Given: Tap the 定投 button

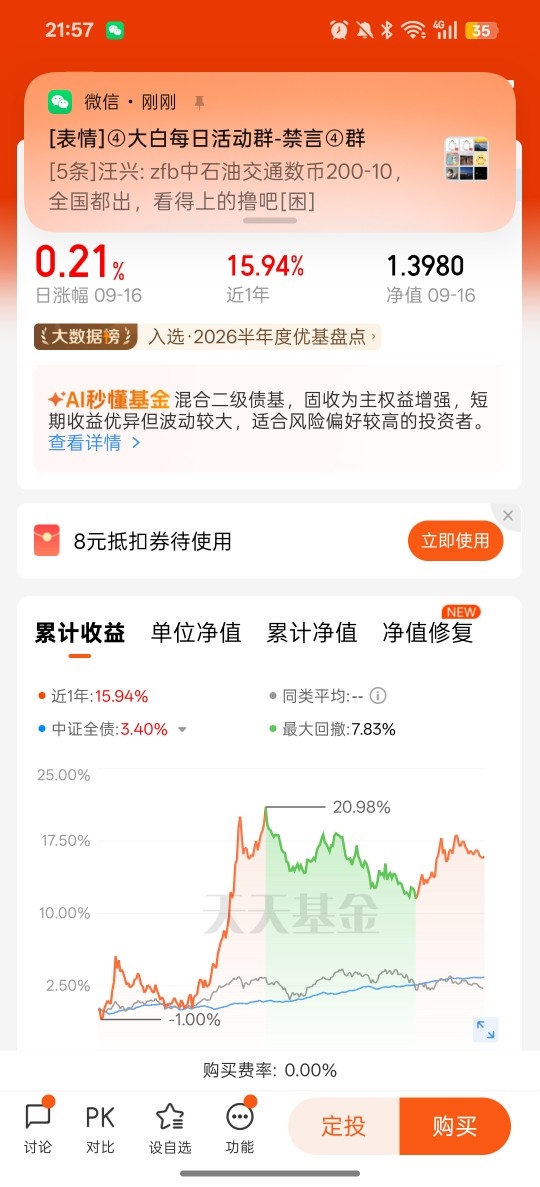Looking at the screenshot, I should [x=344, y=1126].
